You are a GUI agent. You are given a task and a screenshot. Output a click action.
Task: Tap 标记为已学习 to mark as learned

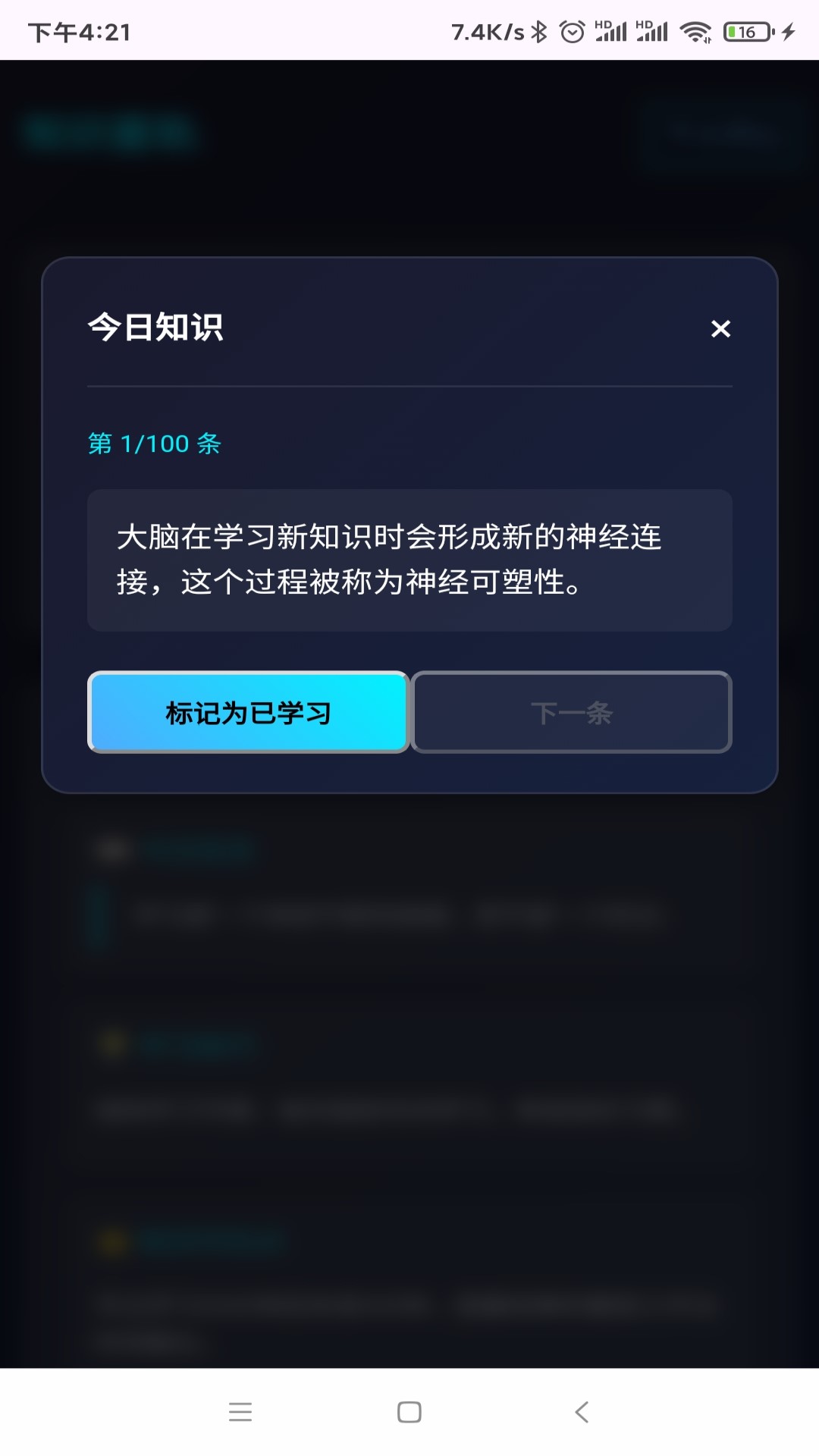point(248,712)
